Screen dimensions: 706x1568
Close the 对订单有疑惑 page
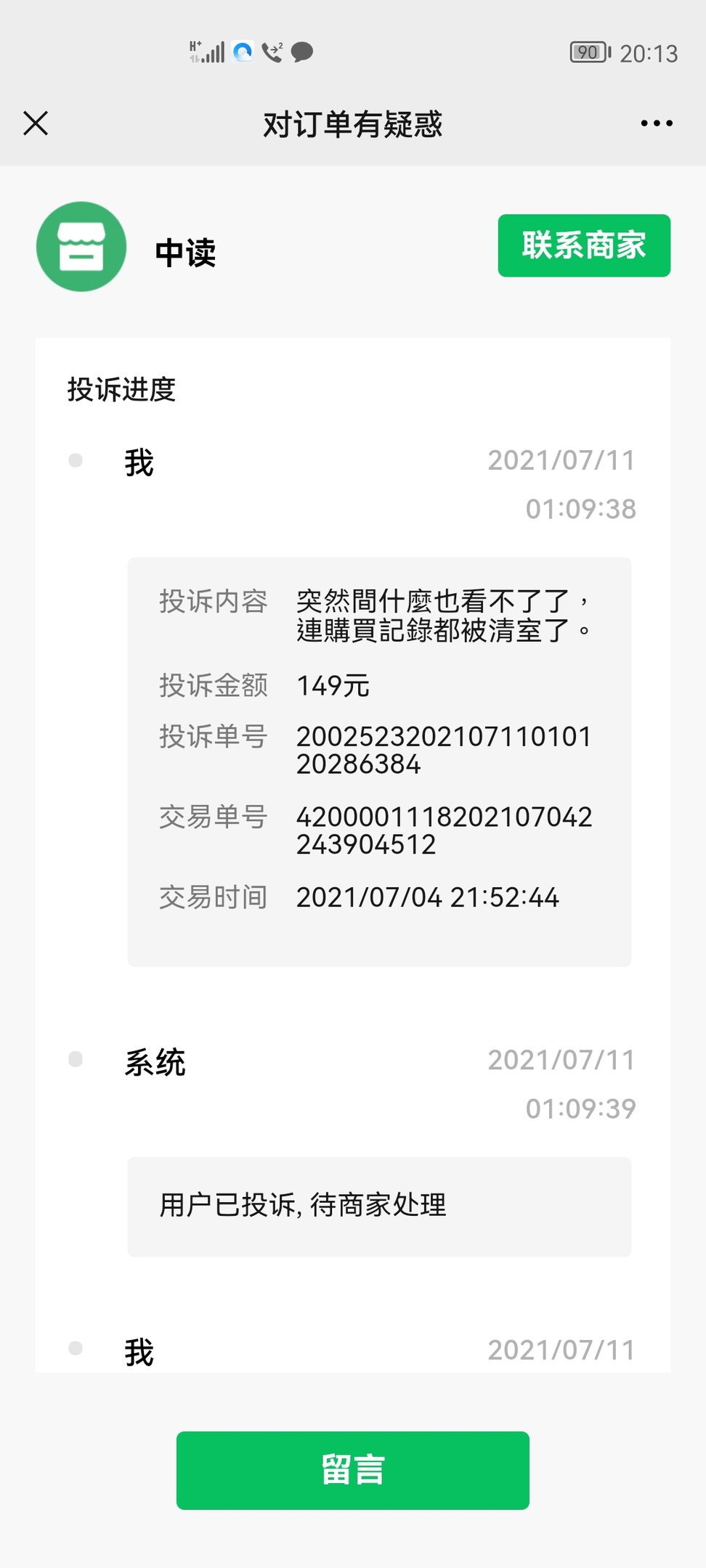pos(36,123)
